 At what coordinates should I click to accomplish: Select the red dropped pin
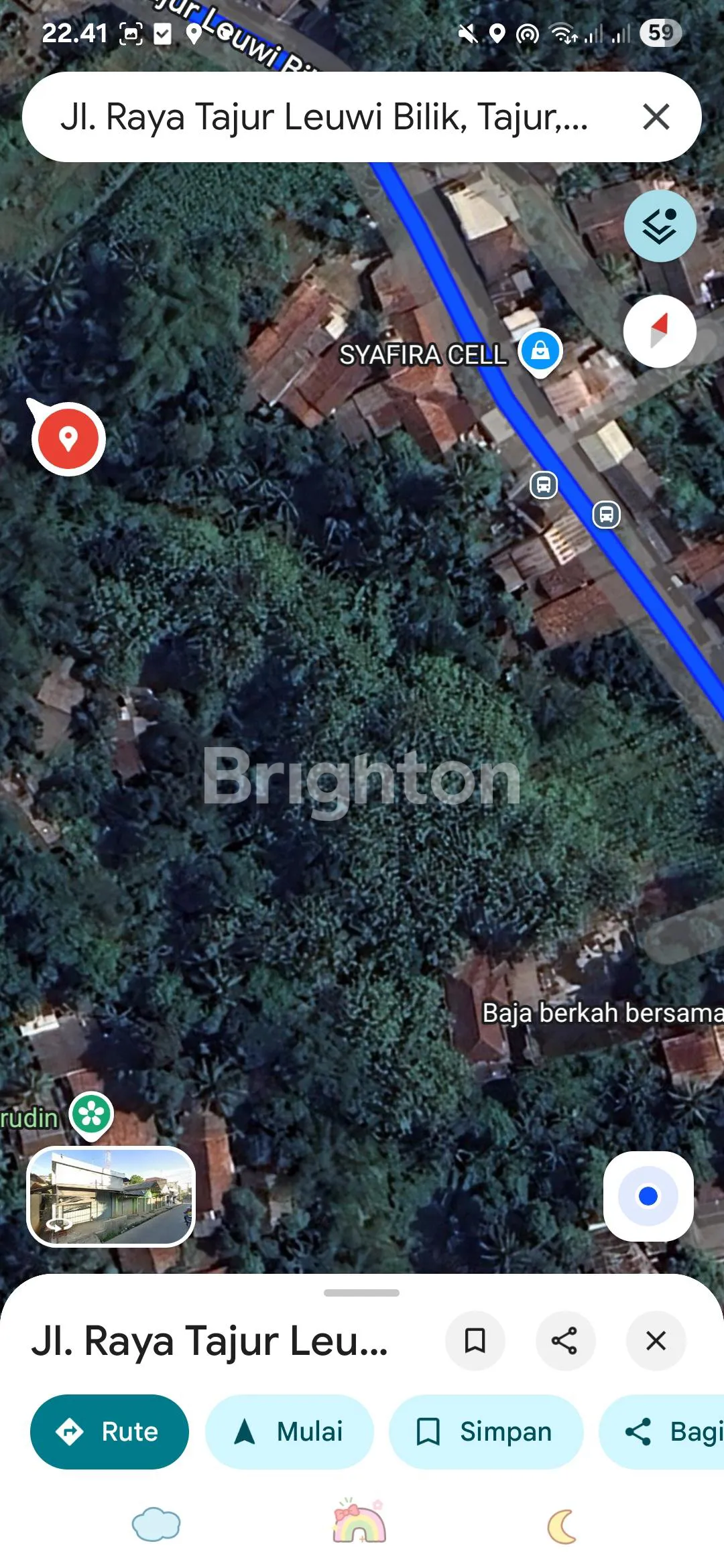(x=68, y=439)
